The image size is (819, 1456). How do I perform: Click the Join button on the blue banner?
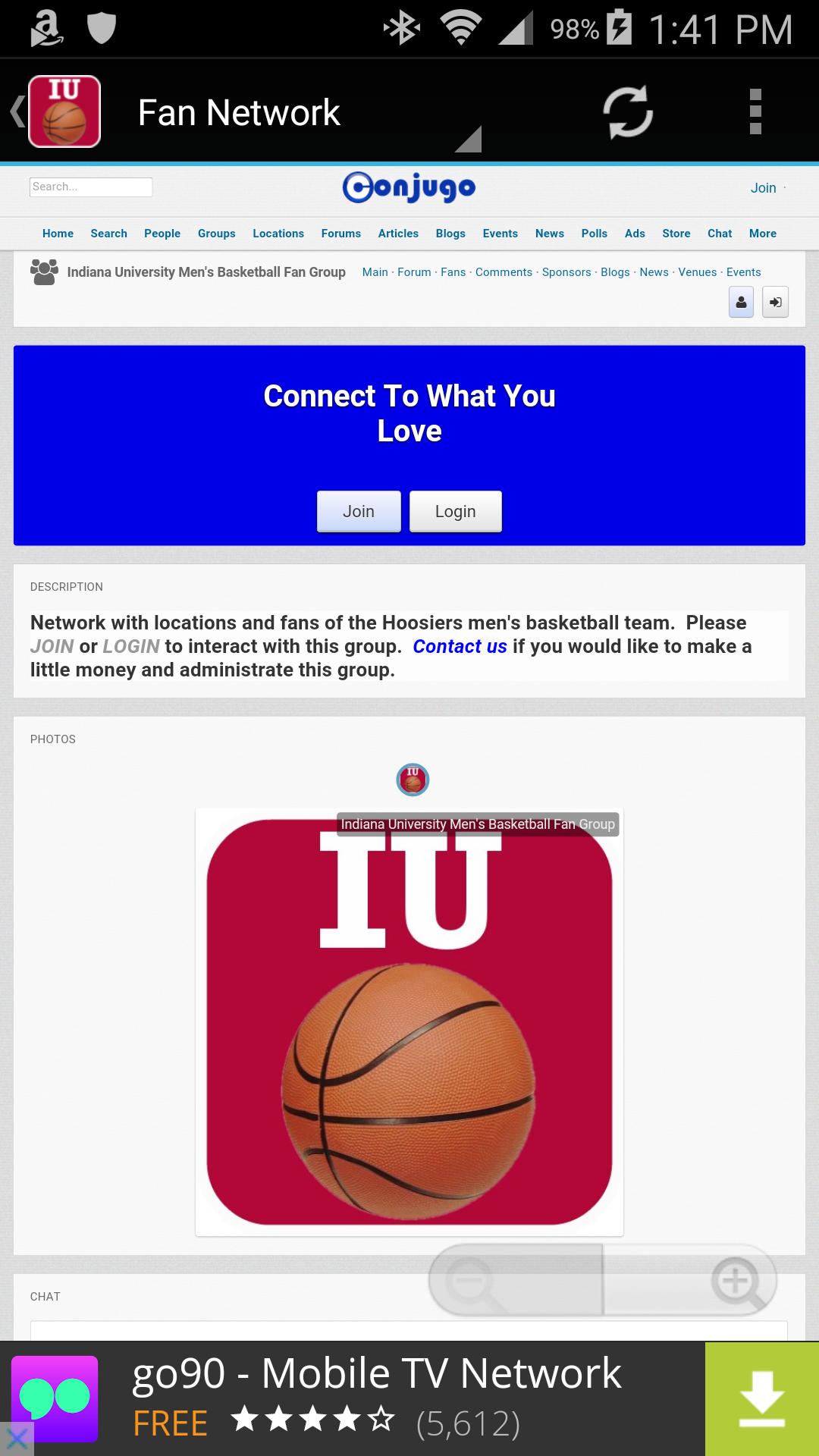[x=358, y=511]
